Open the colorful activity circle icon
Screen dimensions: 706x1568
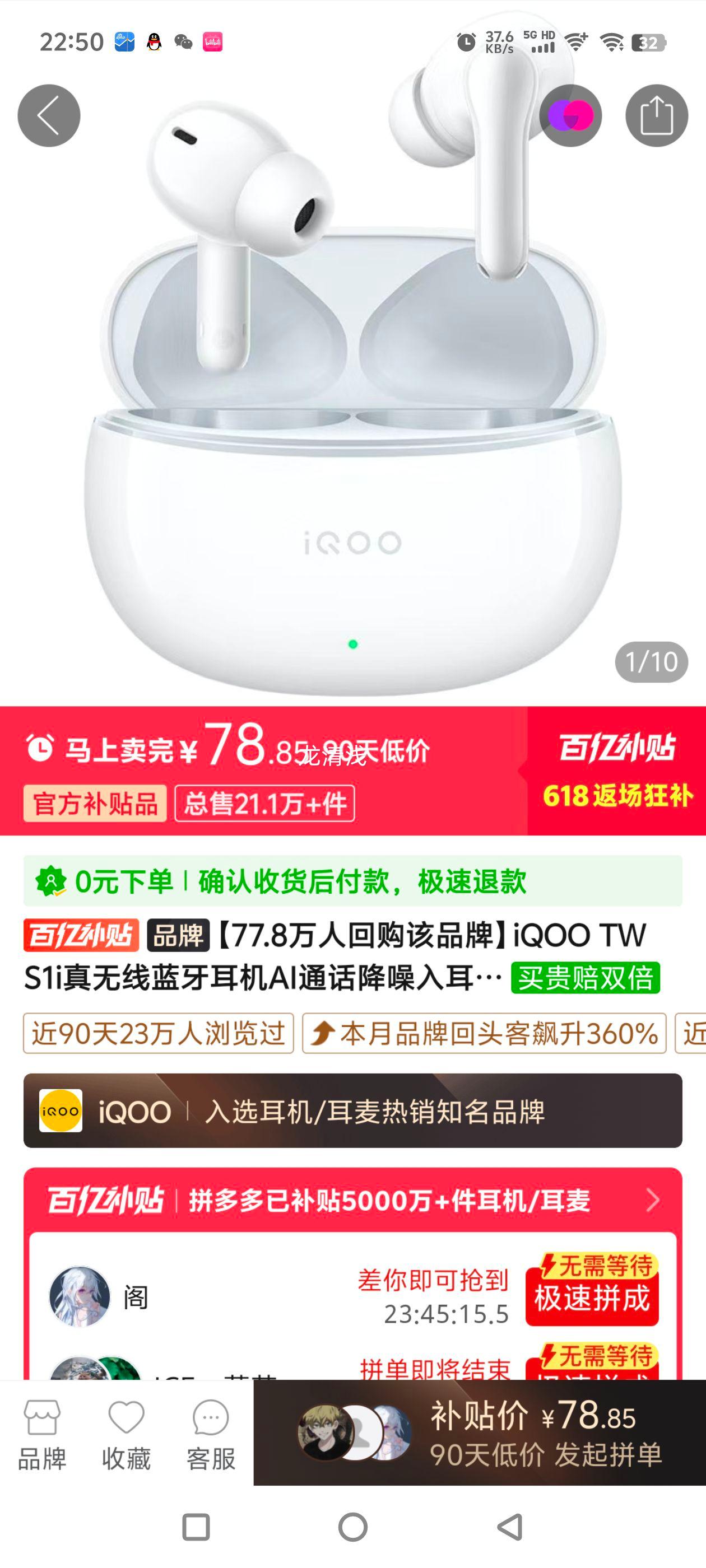pyautogui.click(x=573, y=116)
